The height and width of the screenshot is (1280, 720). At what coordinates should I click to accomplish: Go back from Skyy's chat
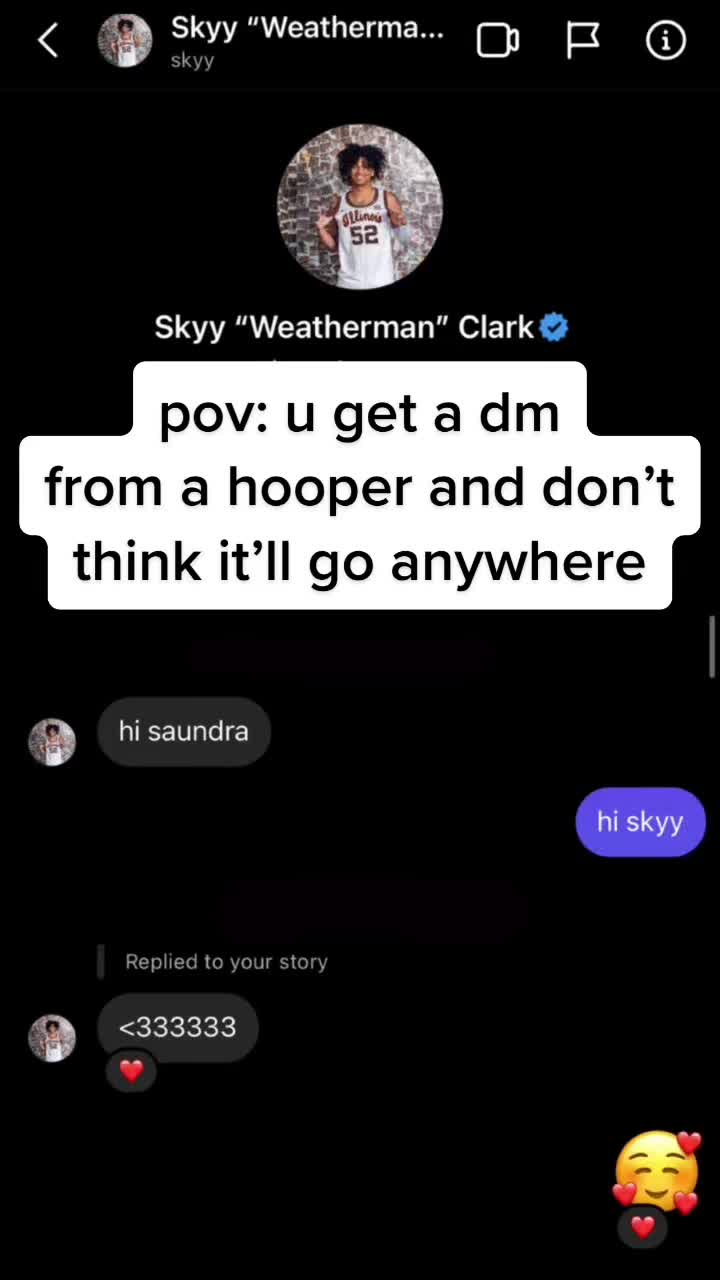(x=47, y=40)
